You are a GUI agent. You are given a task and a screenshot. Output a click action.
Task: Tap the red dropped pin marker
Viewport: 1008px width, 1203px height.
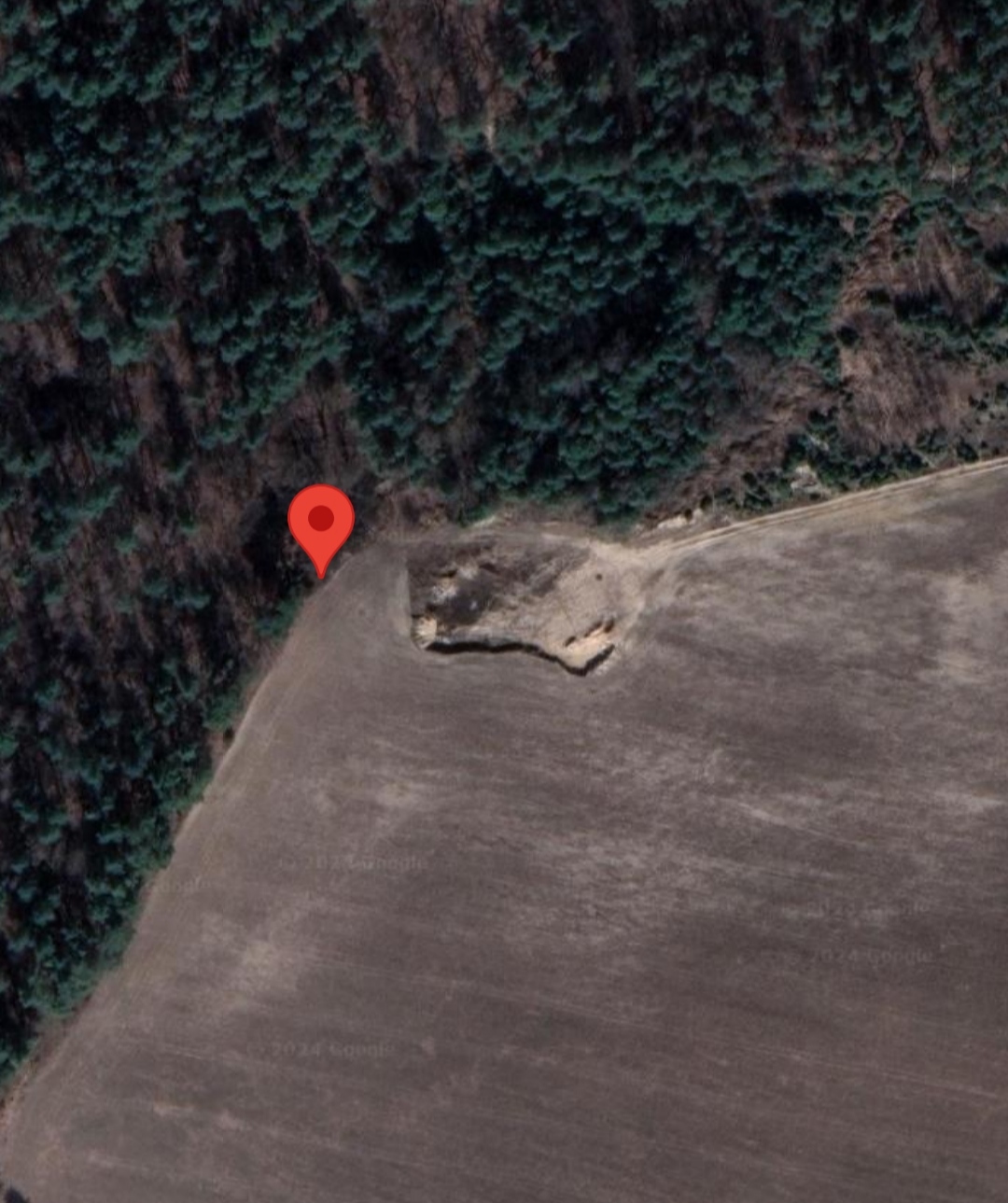click(x=321, y=523)
